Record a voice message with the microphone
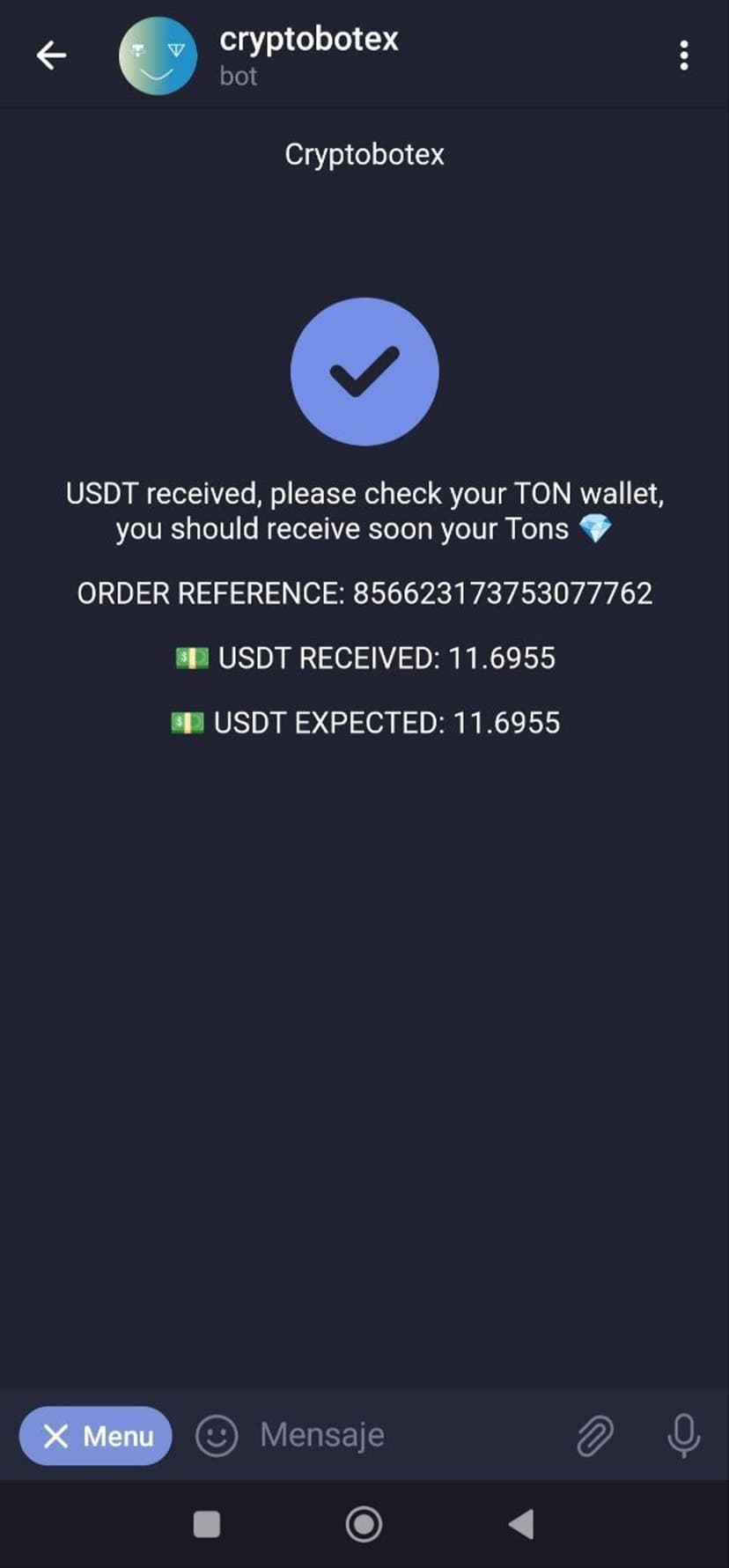 point(684,1436)
